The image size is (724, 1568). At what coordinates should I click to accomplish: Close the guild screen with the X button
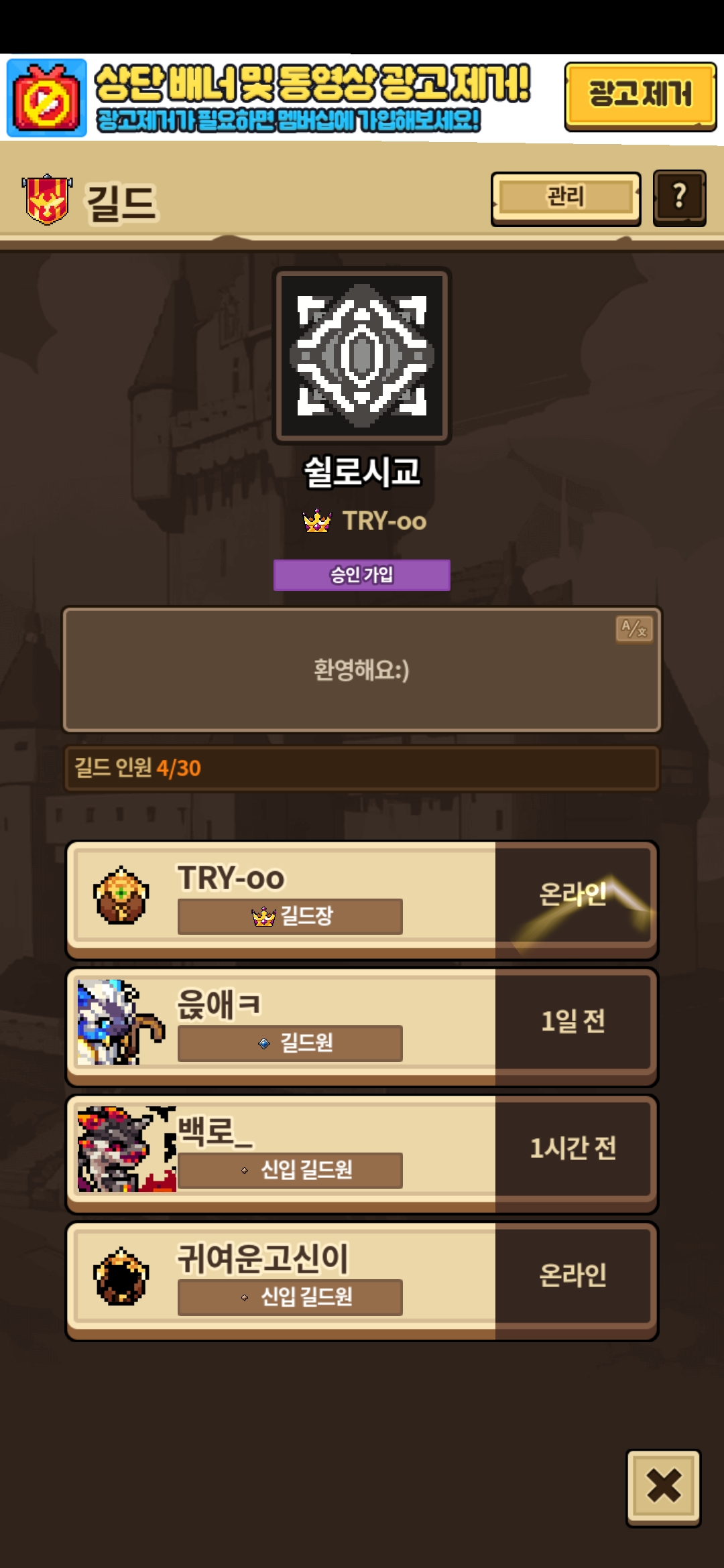(663, 1488)
